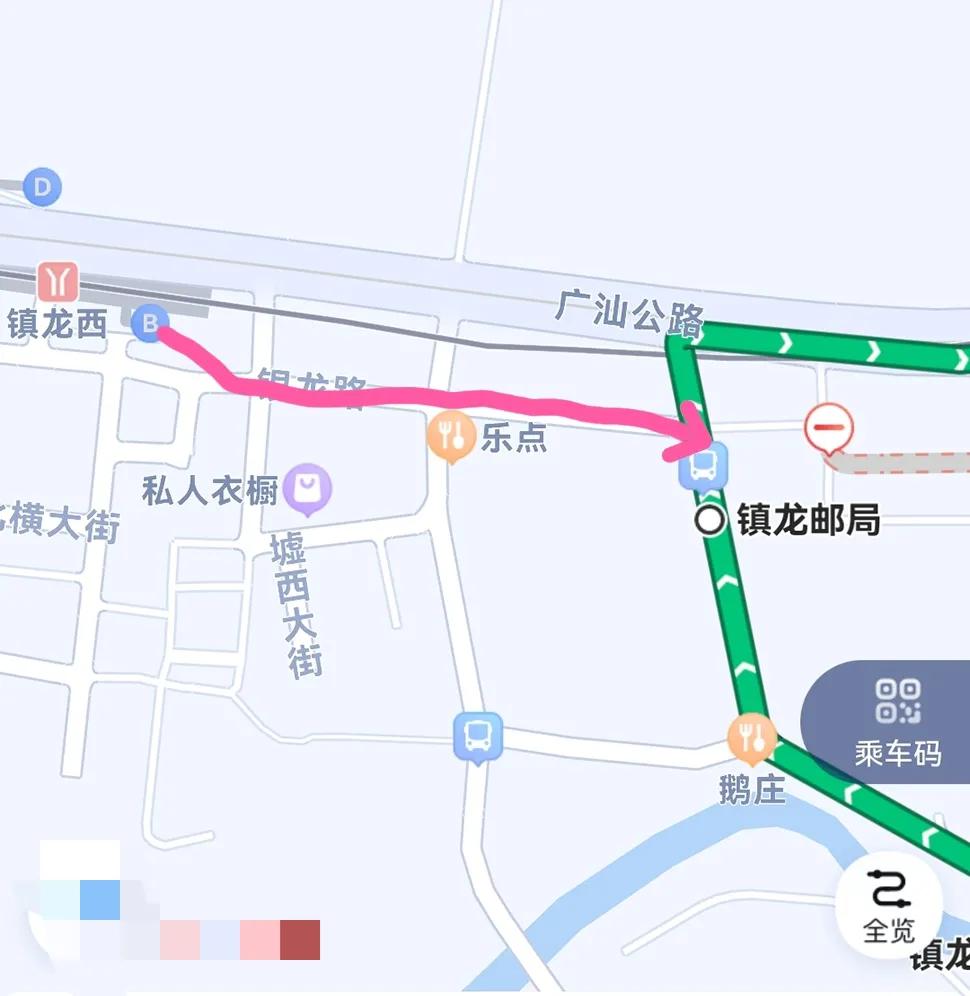The image size is (970, 996).
Task: Select metro exit B marker
Action: click(150, 323)
